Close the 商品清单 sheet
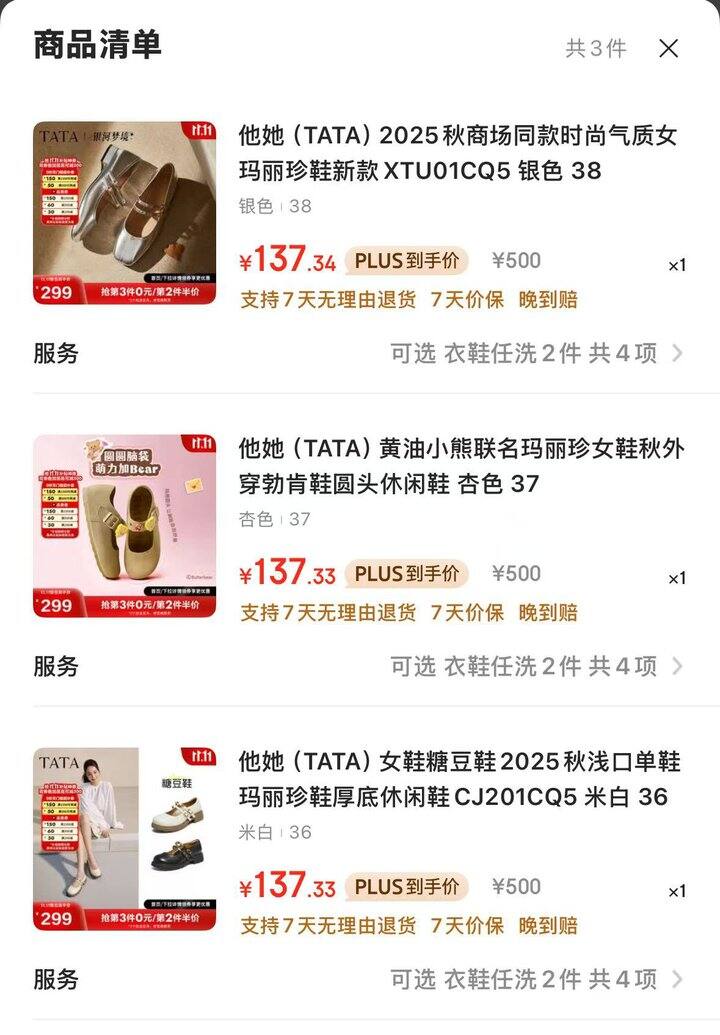This screenshot has width=720, height=1035. click(668, 48)
